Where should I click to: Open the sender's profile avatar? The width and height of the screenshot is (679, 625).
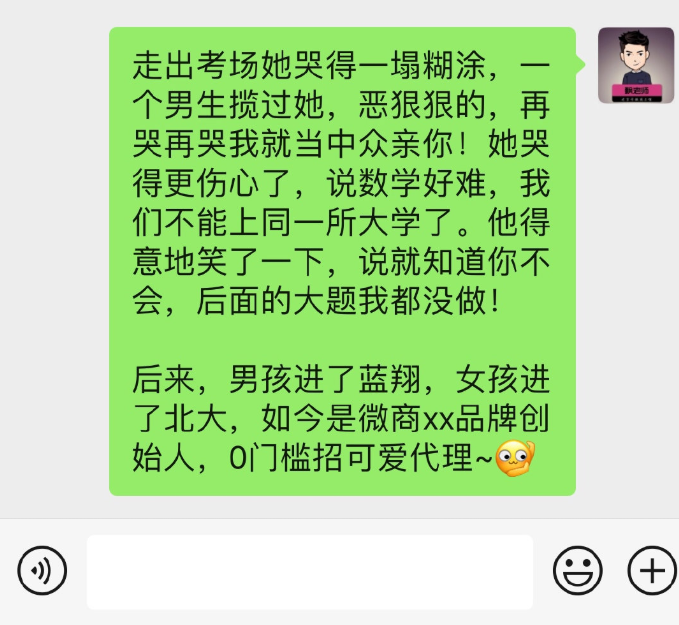pos(629,66)
